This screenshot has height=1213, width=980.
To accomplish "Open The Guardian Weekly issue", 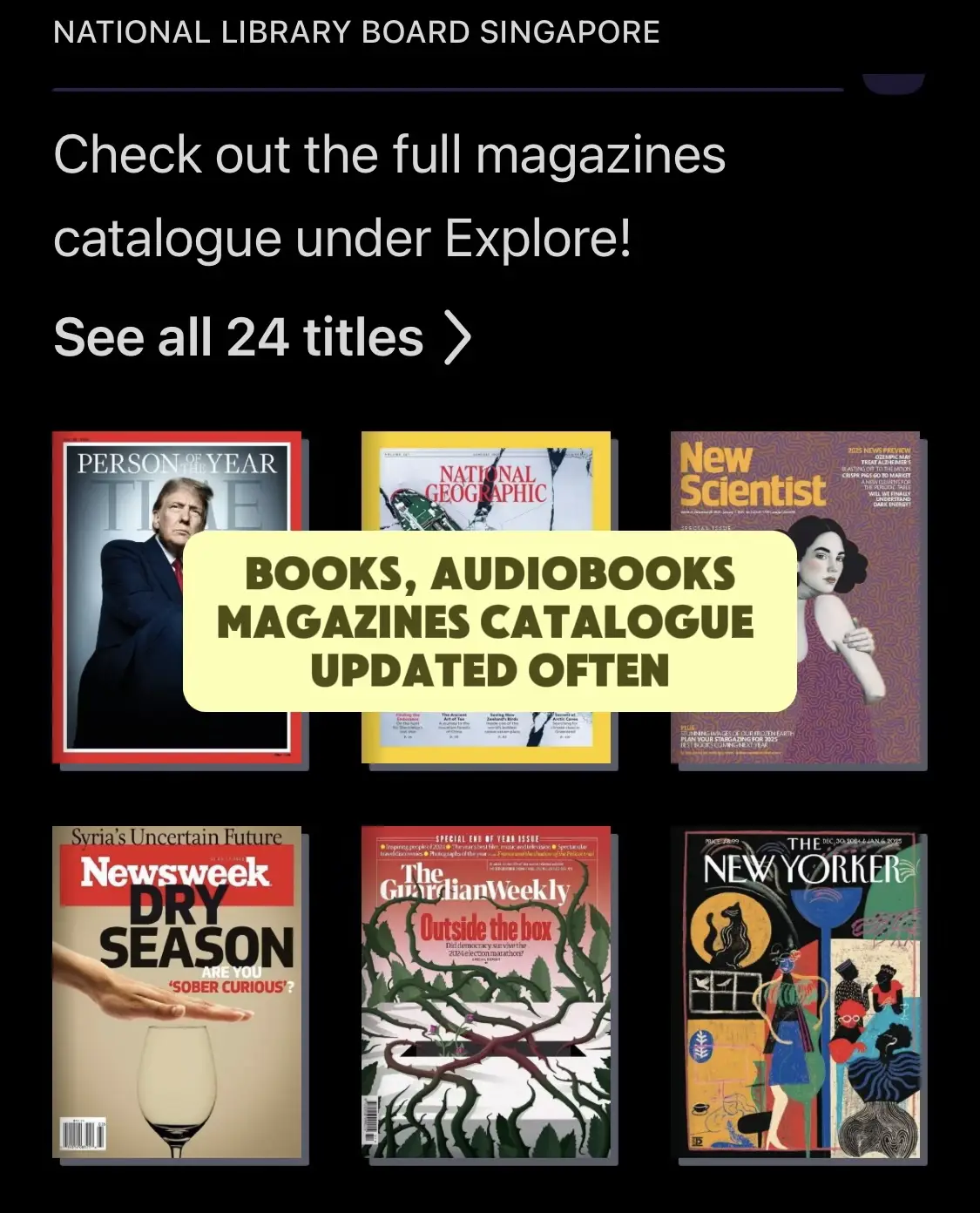I will coord(485,993).
